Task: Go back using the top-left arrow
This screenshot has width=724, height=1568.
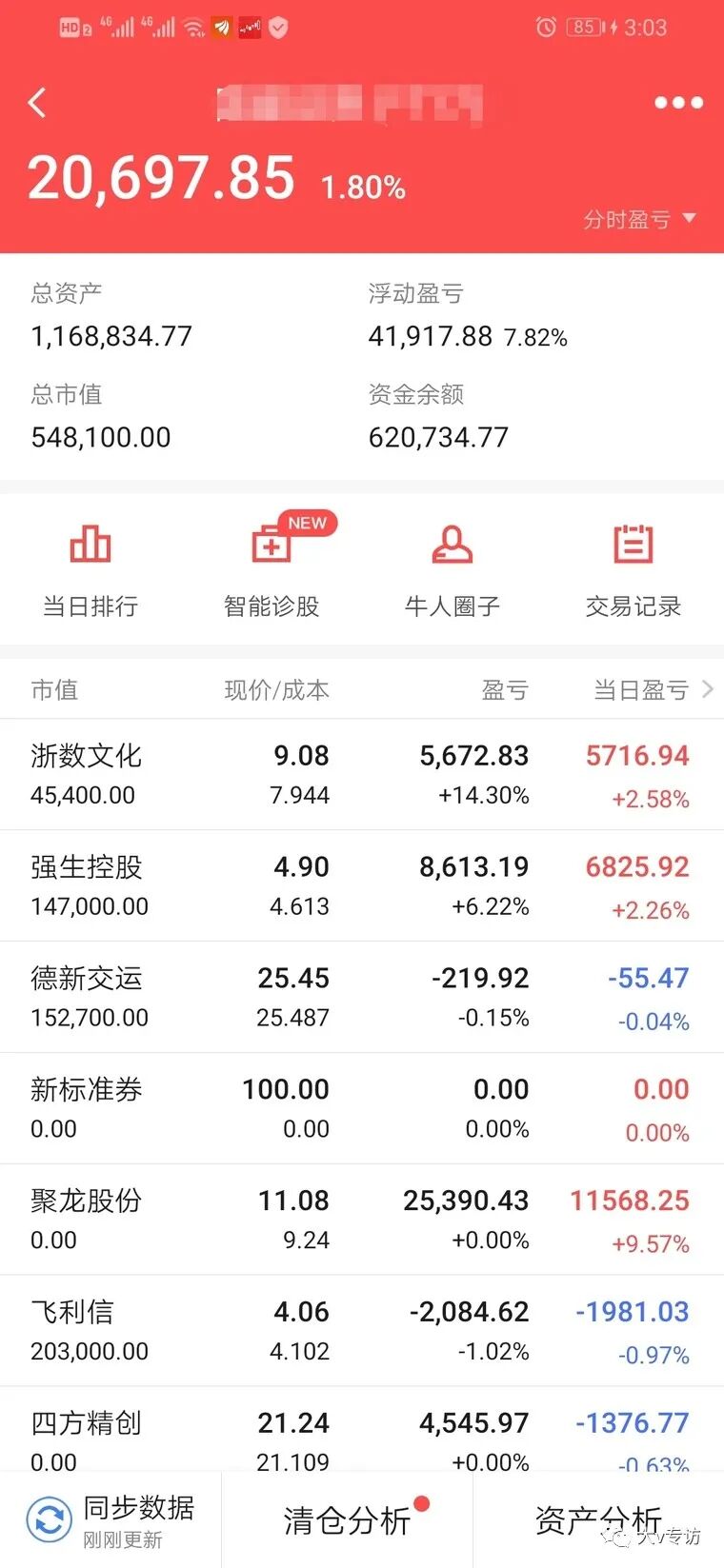Action: (x=38, y=103)
